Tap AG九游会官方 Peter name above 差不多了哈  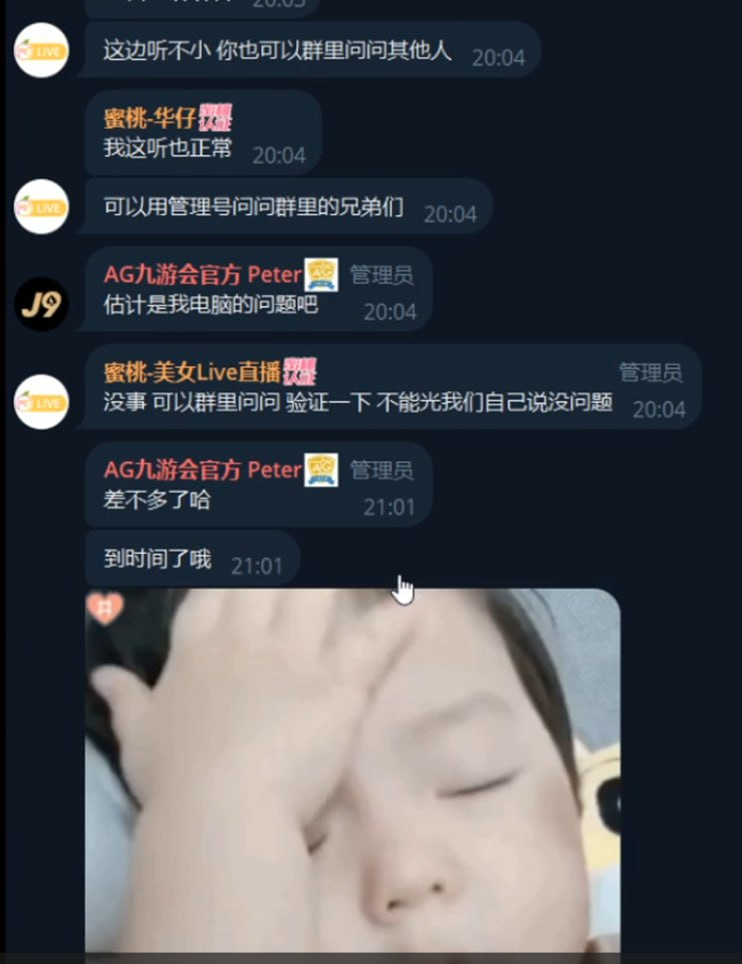click(202, 470)
